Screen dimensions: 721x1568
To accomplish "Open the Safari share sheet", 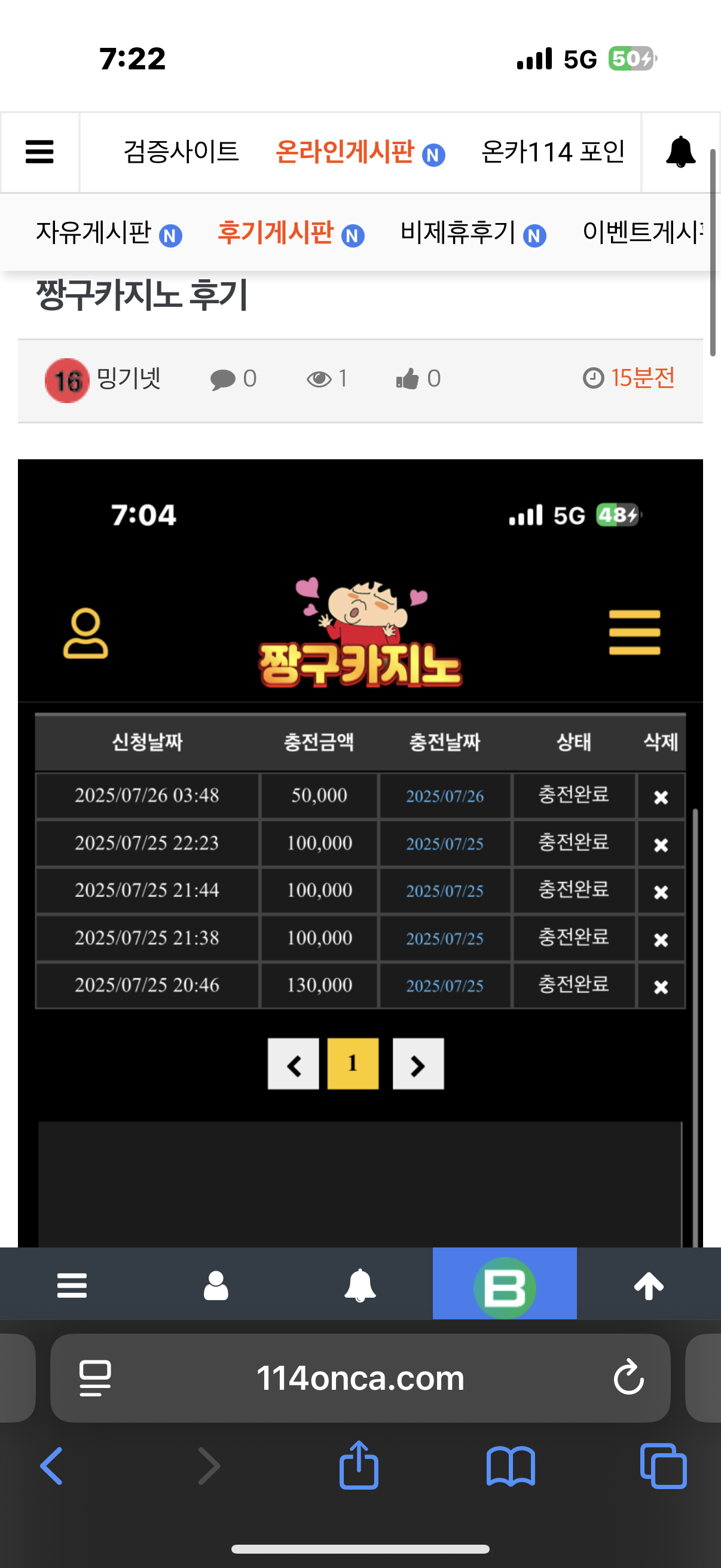I will (x=358, y=1466).
